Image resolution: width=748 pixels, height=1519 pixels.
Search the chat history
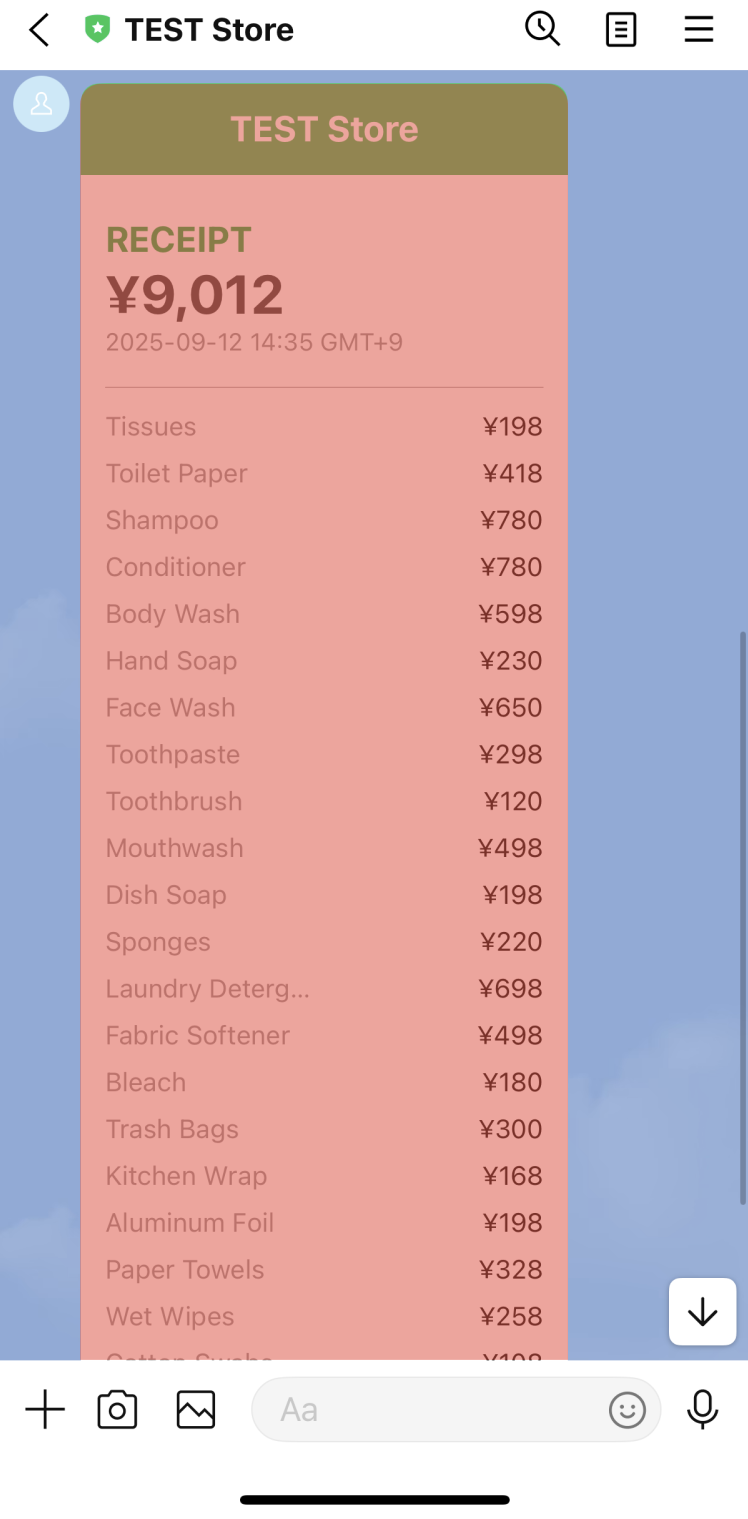[542, 30]
